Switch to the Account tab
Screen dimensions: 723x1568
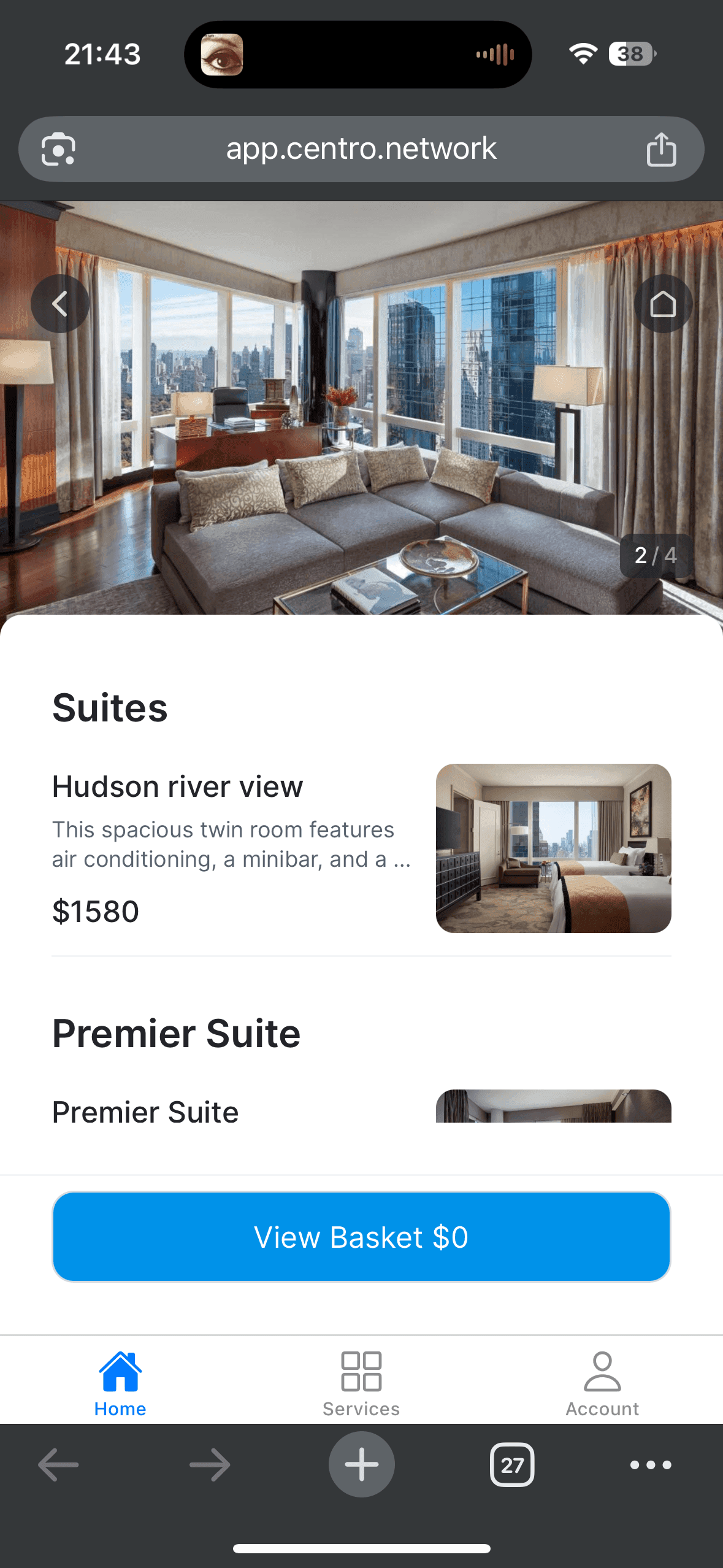[x=602, y=1384]
